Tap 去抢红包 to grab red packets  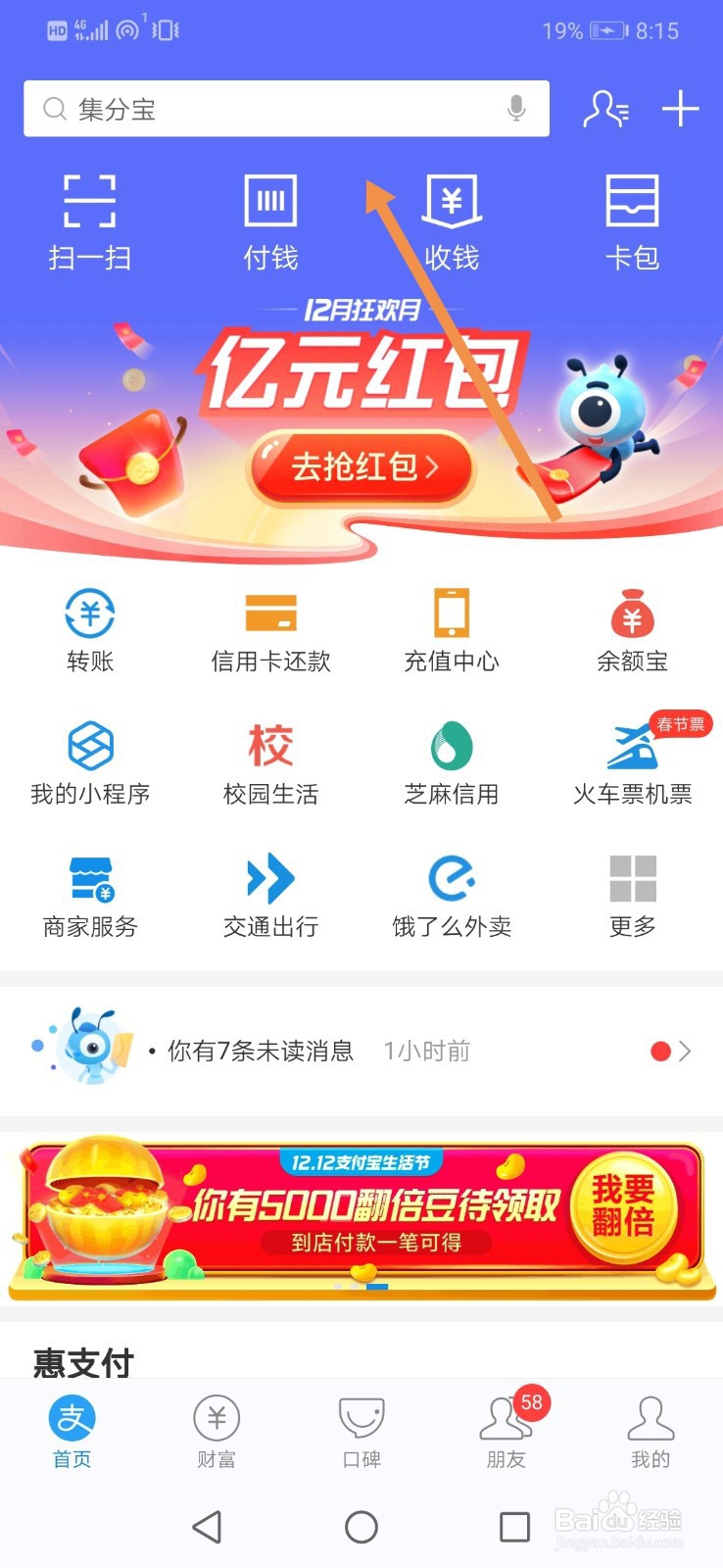(x=361, y=467)
